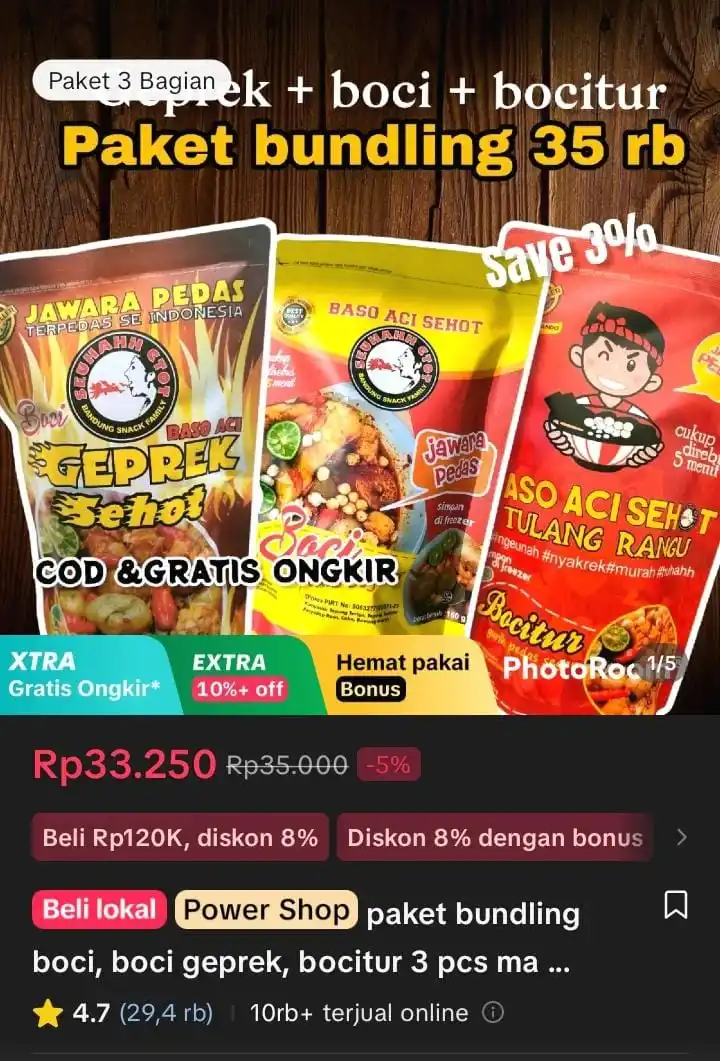Bookmark this paket bundling product
The width and height of the screenshot is (720, 1061).
pyautogui.click(x=676, y=906)
